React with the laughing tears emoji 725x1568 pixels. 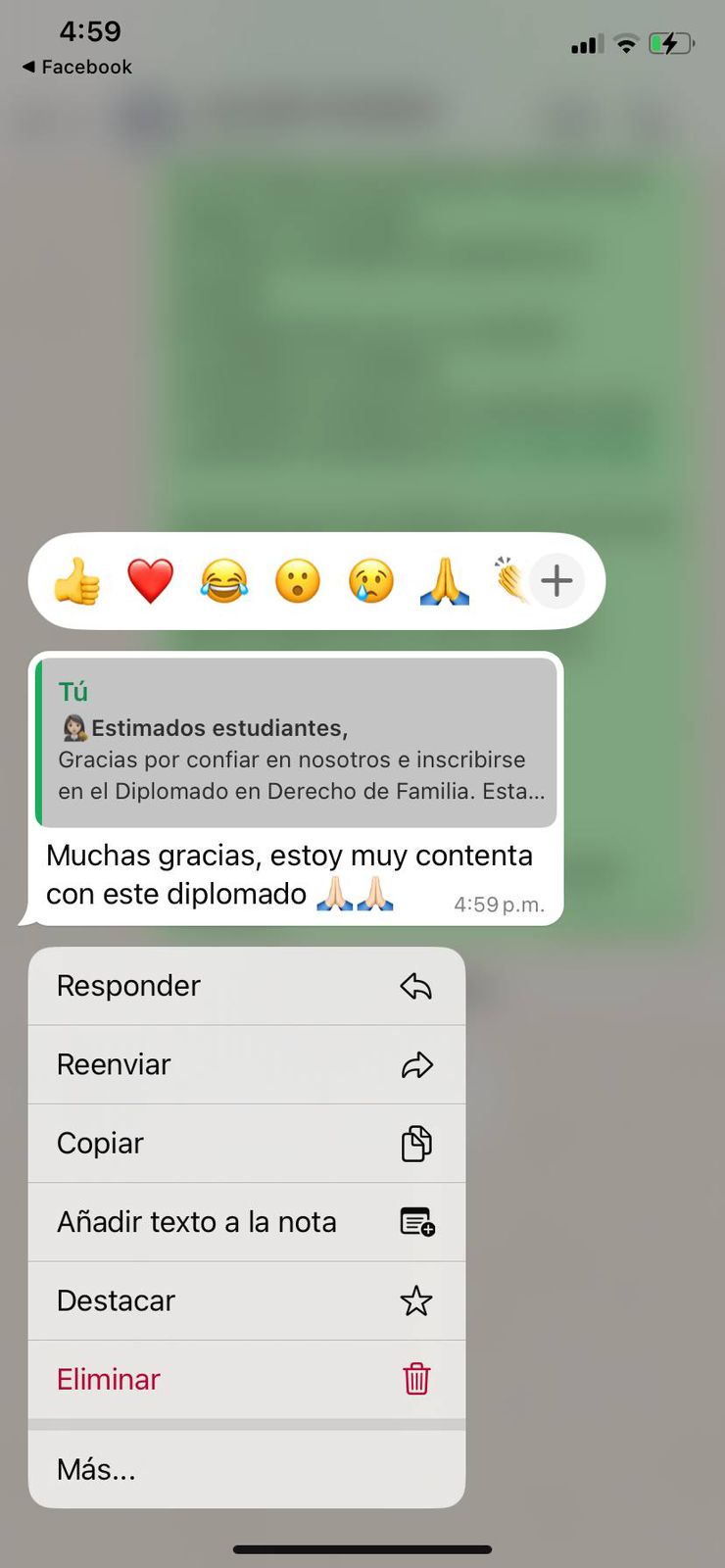224,581
